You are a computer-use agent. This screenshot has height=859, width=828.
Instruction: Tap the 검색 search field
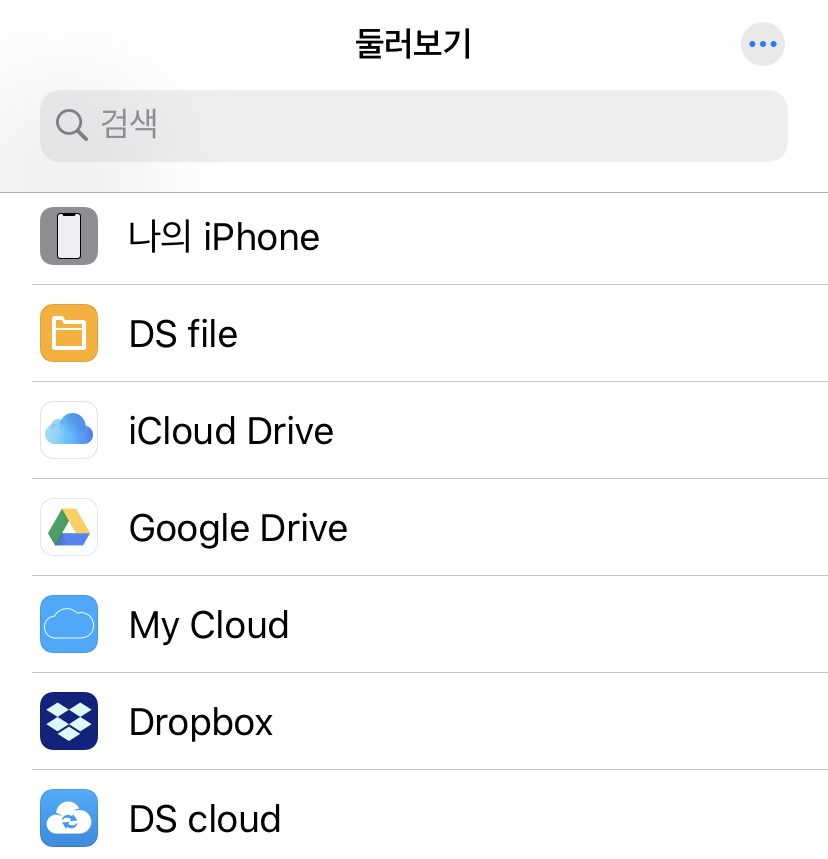[414, 125]
